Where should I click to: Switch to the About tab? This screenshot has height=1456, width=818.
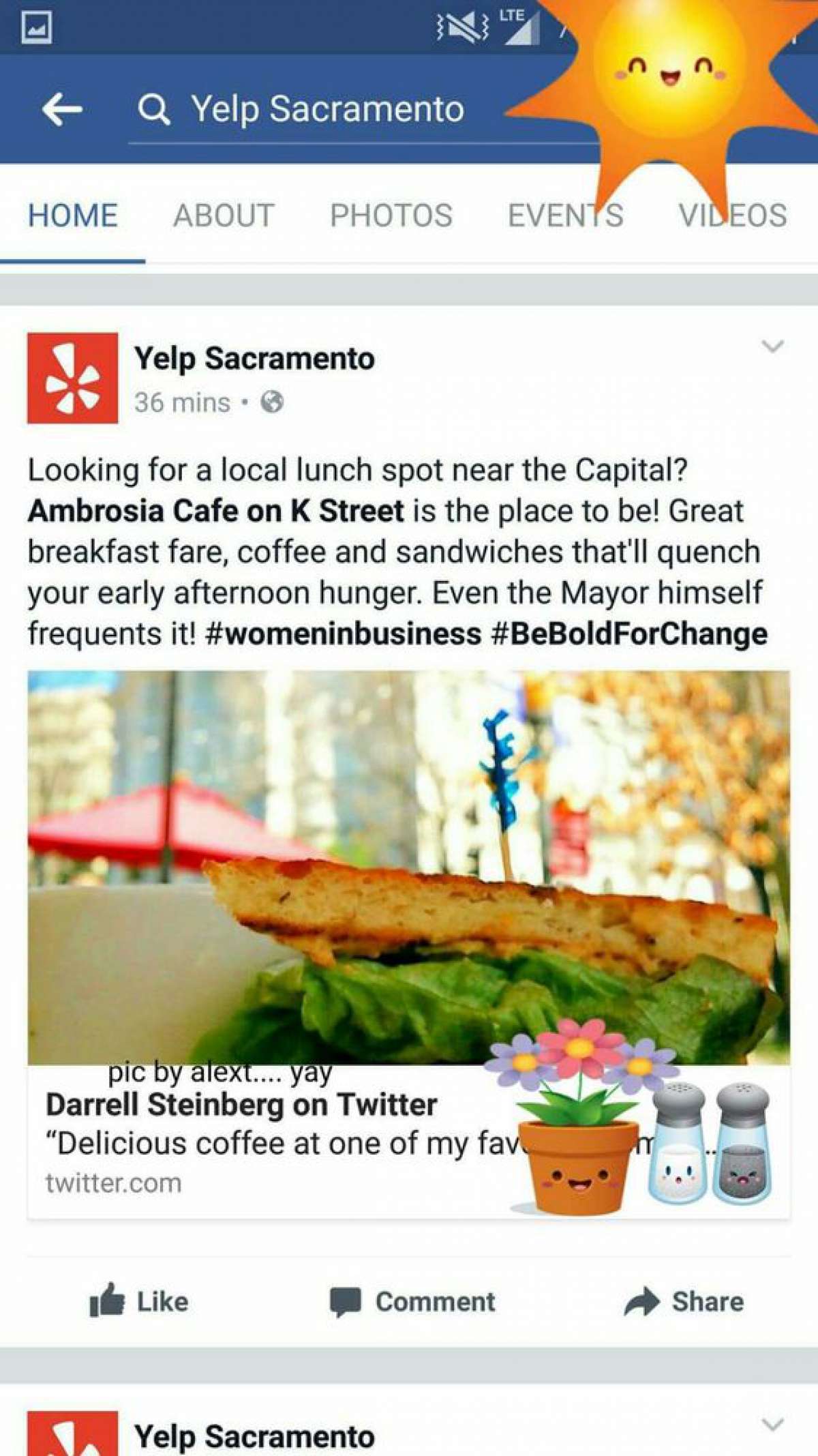(224, 216)
